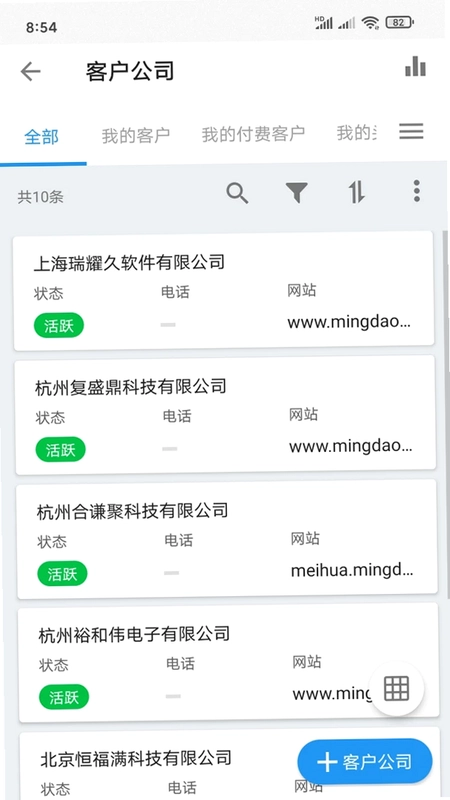The width and height of the screenshot is (450, 800).
Task: Add a new 客户公司 record
Action: (365, 761)
